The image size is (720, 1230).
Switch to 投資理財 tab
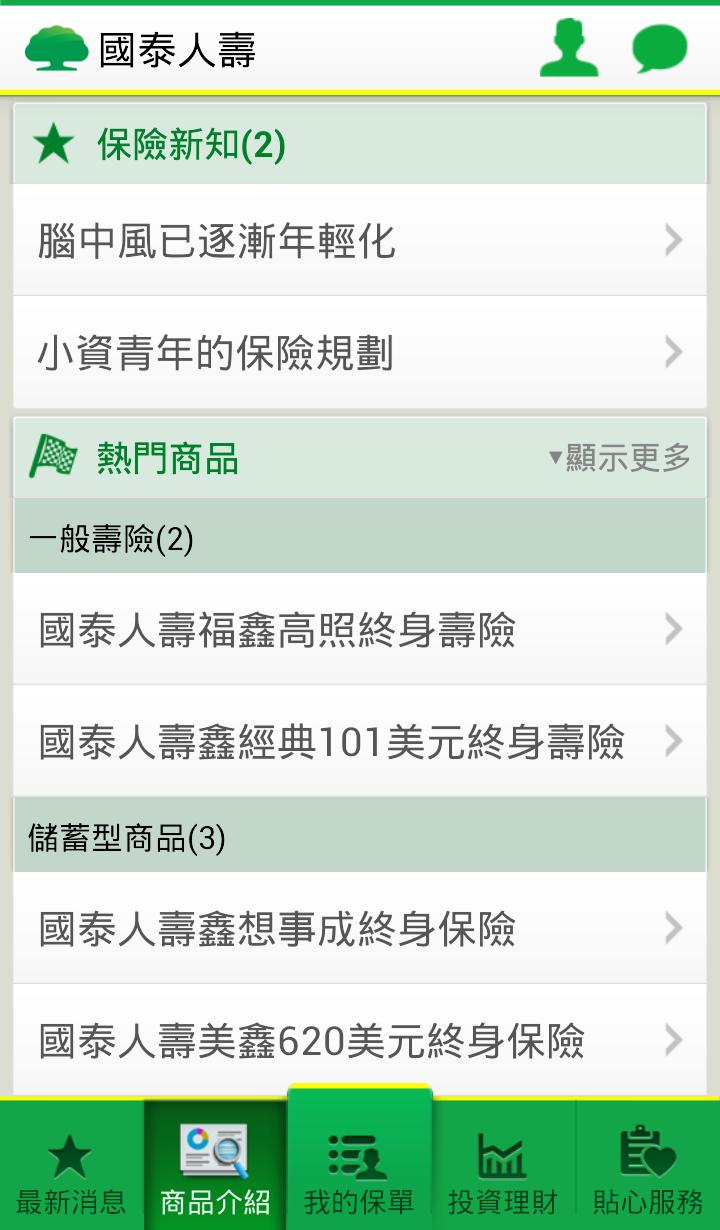click(x=503, y=1168)
